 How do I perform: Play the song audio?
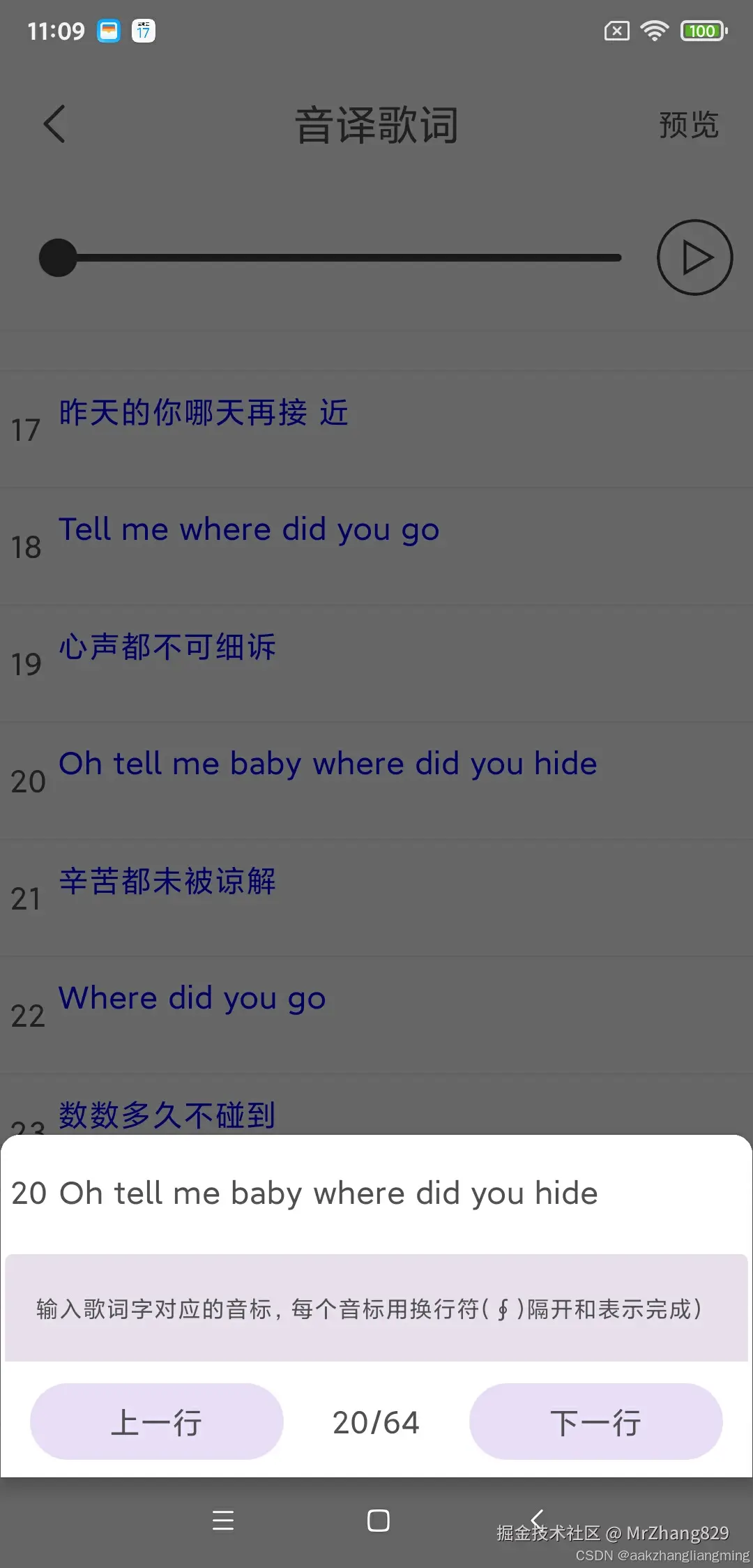[x=694, y=257]
